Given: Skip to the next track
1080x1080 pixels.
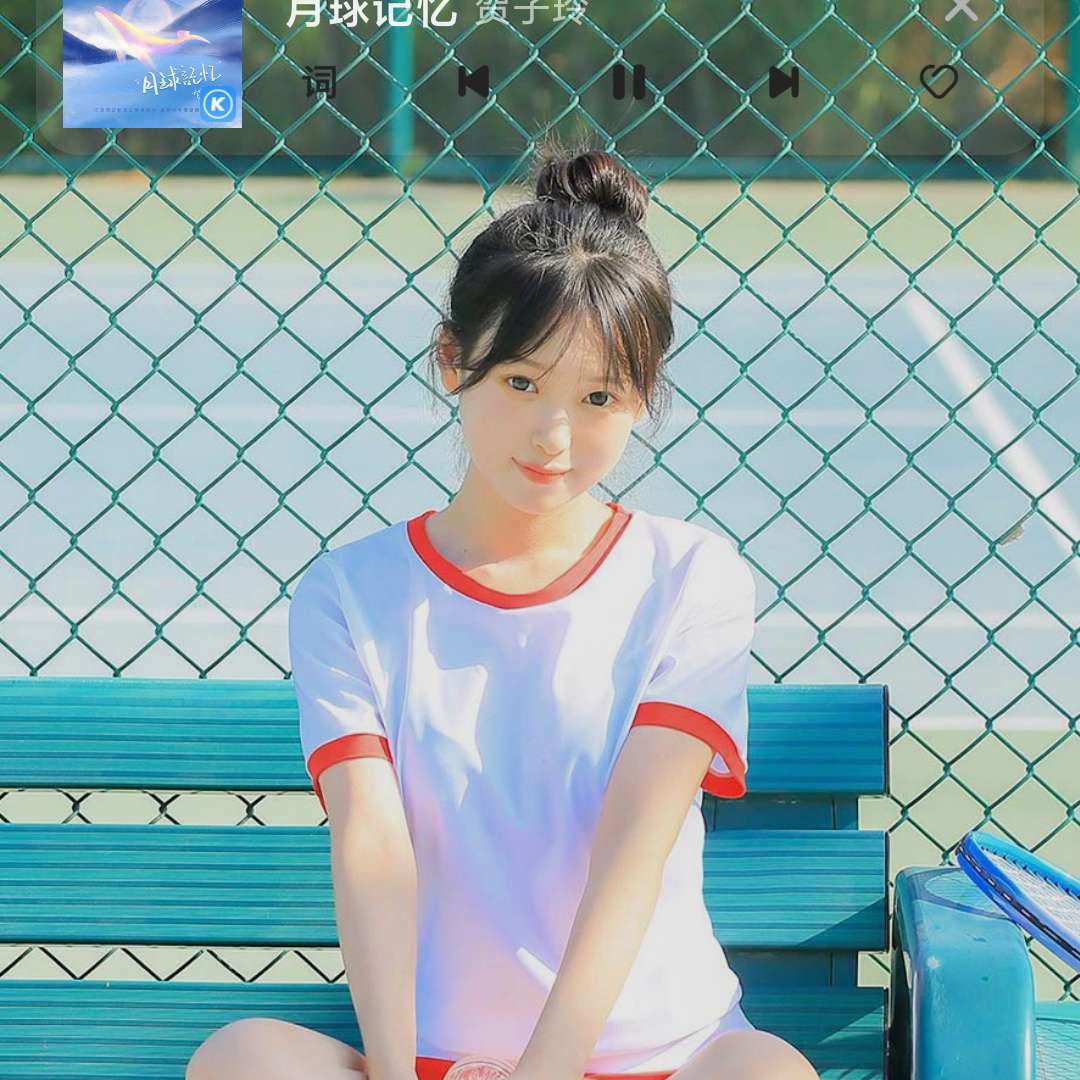Looking at the screenshot, I should 783,81.
